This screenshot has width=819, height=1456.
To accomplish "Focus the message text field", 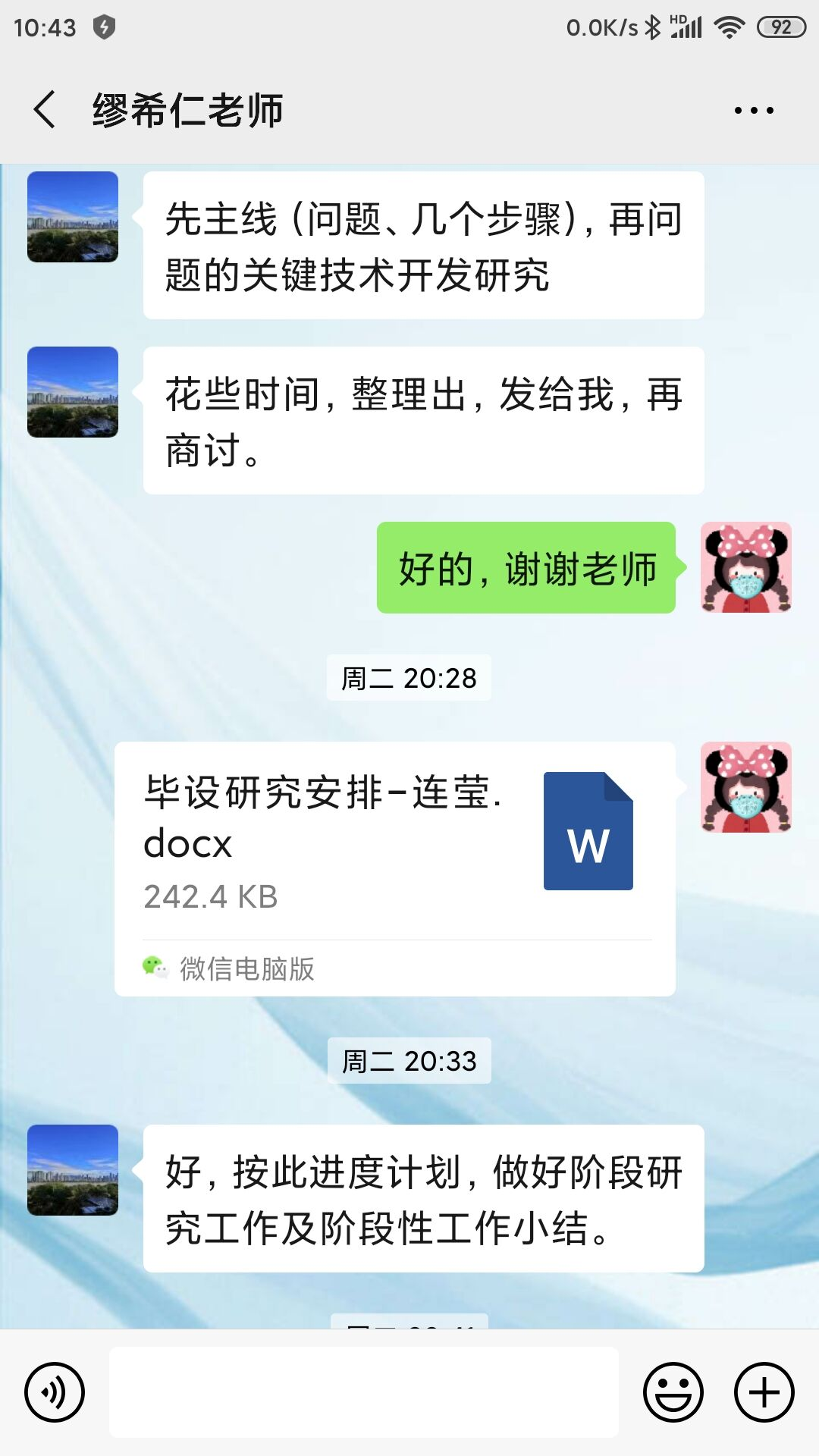I will click(x=364, y=1392).
